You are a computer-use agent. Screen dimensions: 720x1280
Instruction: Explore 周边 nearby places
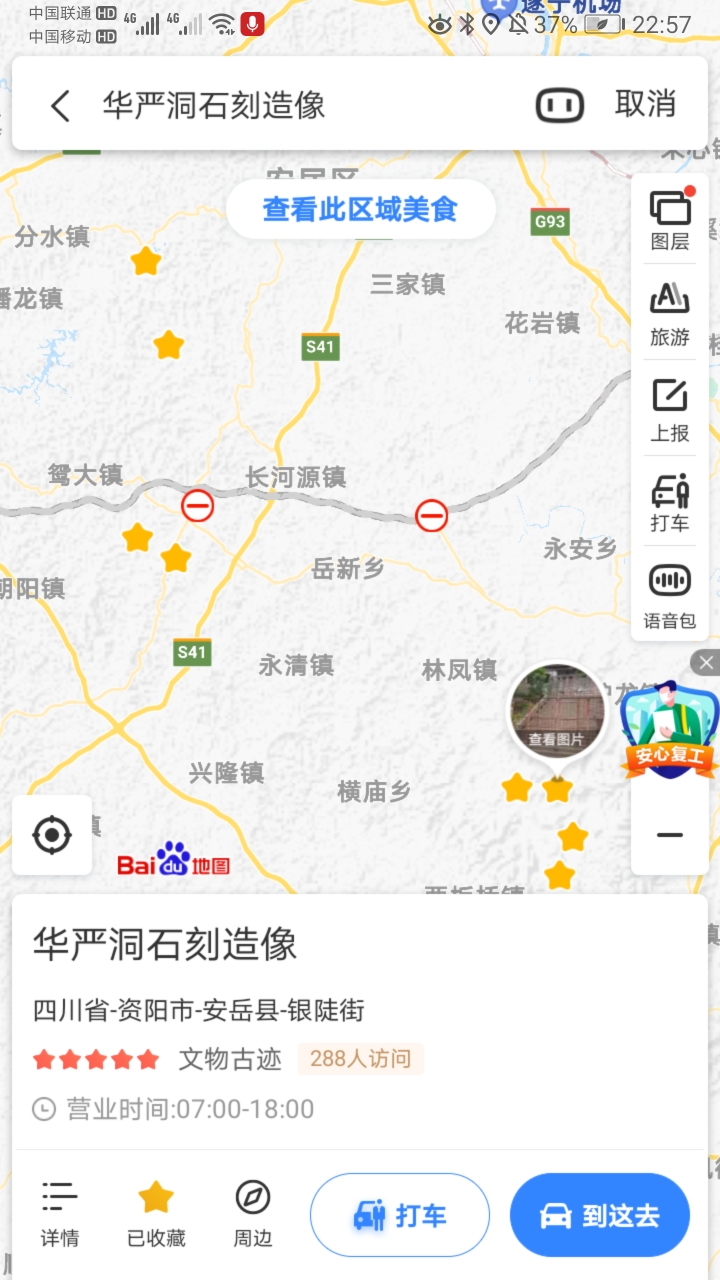253,1213
